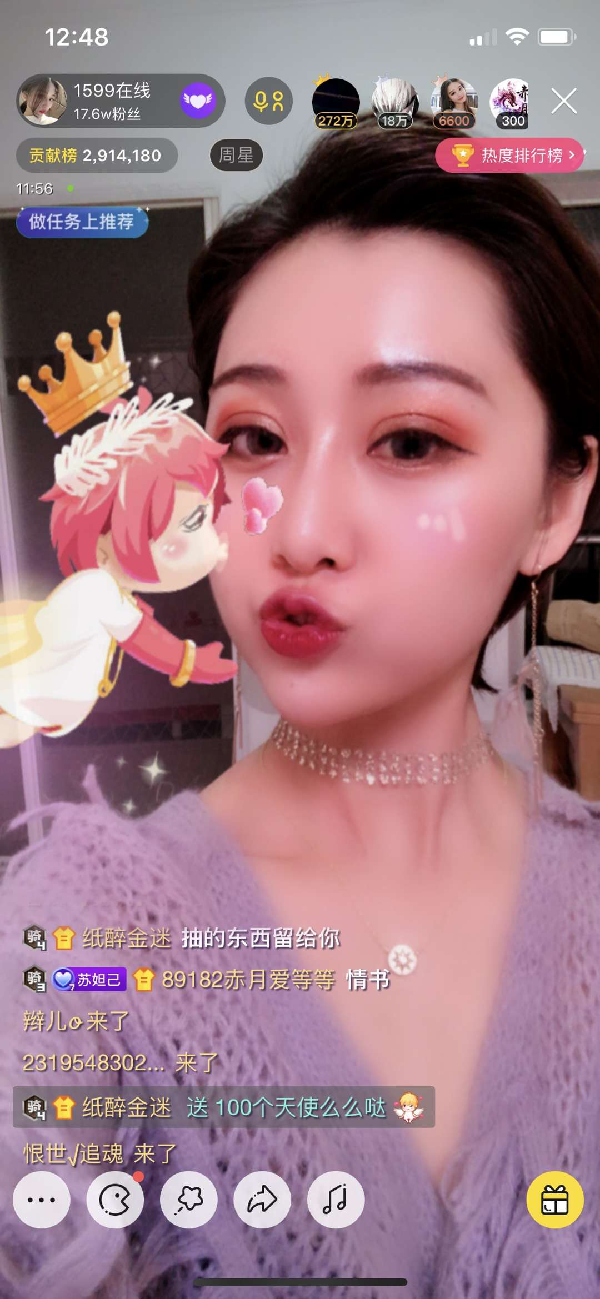This screenshot has width=600, height=1299.
Task: Share this live stream
Action: (x=261, y=1199)
